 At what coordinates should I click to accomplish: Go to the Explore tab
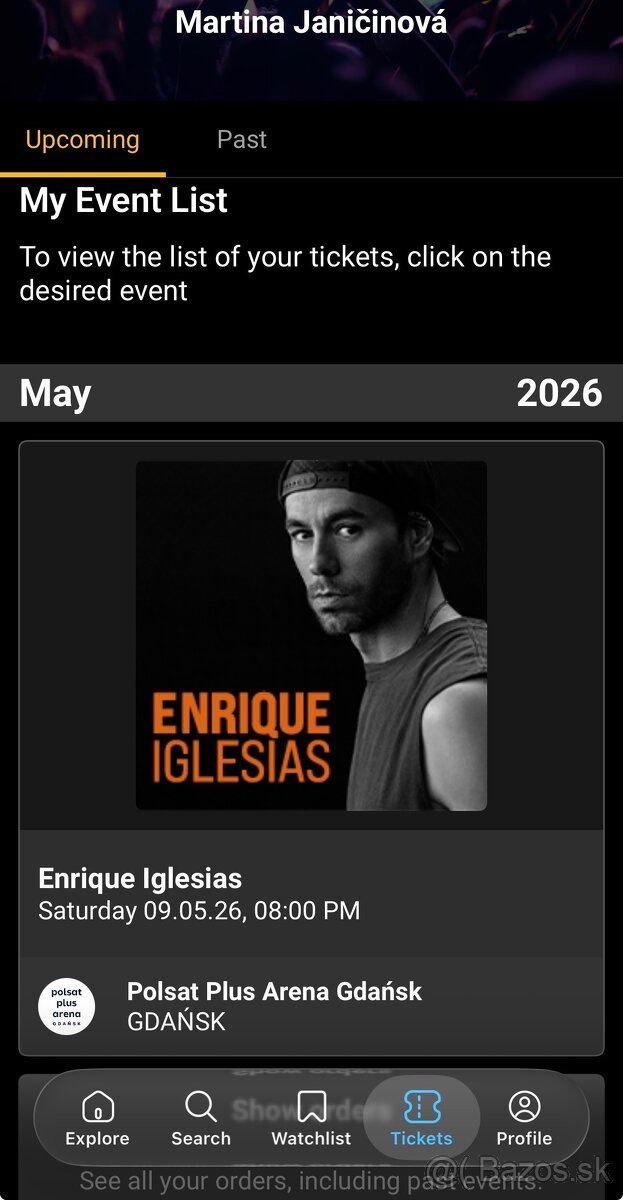[x=97, y=1118]
